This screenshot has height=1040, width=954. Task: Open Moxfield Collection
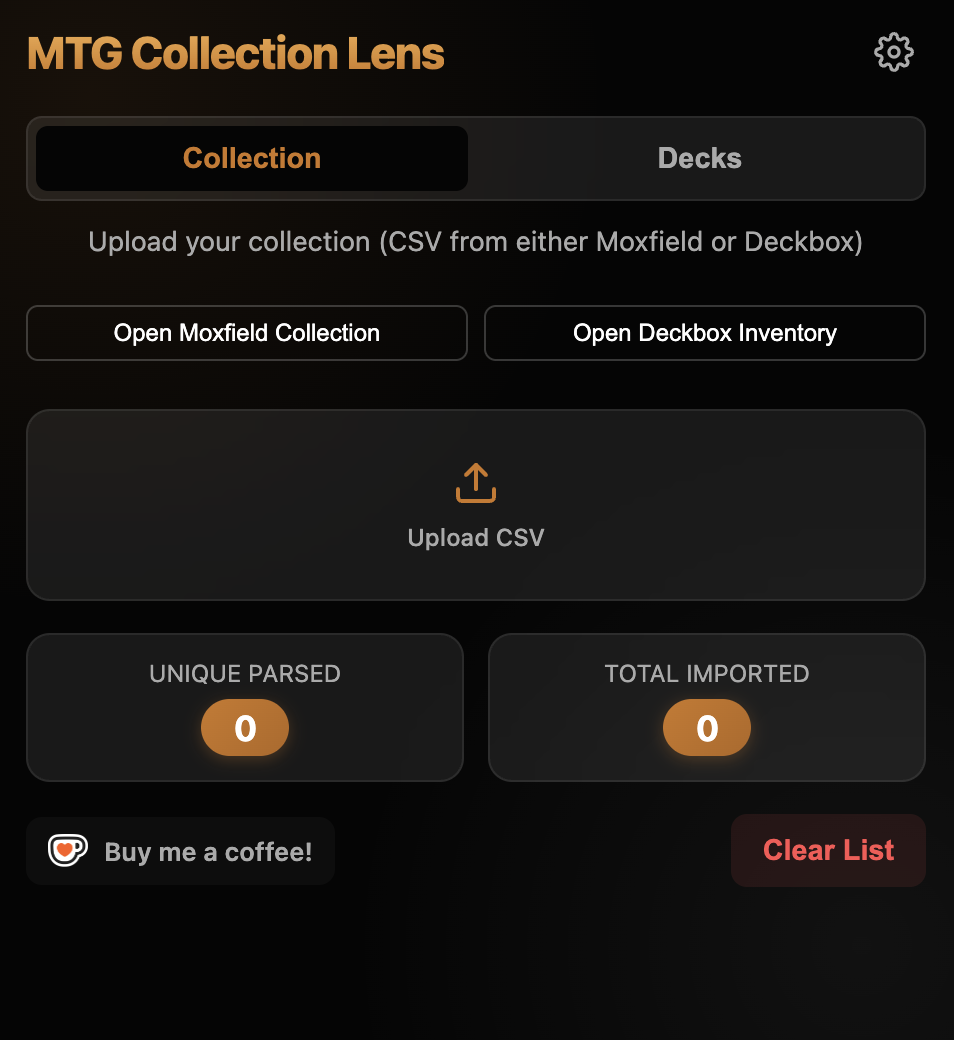tap(247, 333)
